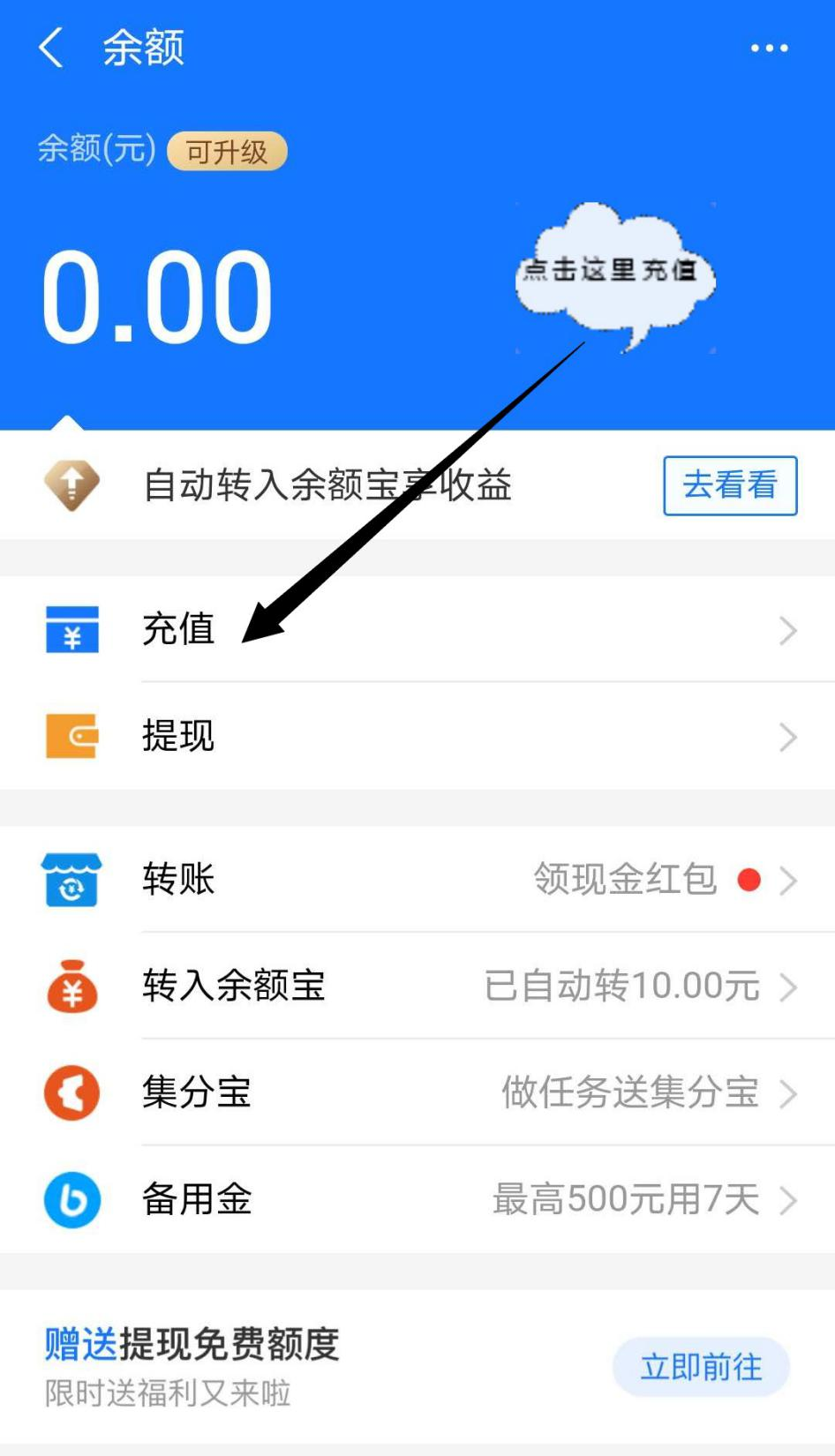This screenshot has width=835, height=1456.
Task: Tap the 可升级 badge
Action: click(x=227, y=152)
